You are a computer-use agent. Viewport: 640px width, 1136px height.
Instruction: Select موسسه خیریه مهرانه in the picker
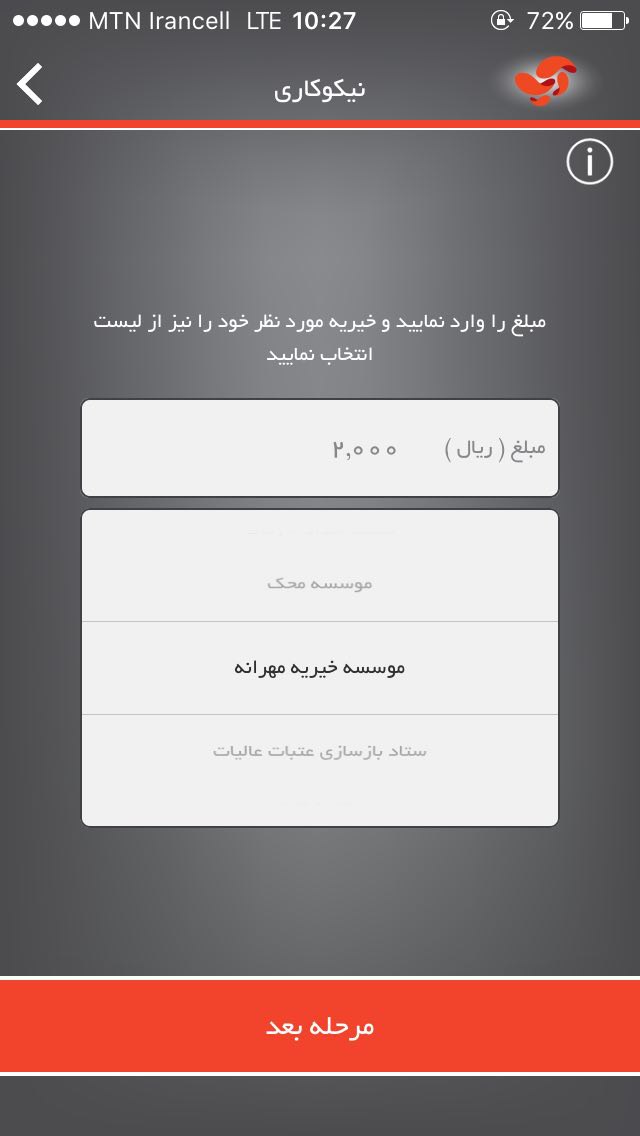(320, 667)
